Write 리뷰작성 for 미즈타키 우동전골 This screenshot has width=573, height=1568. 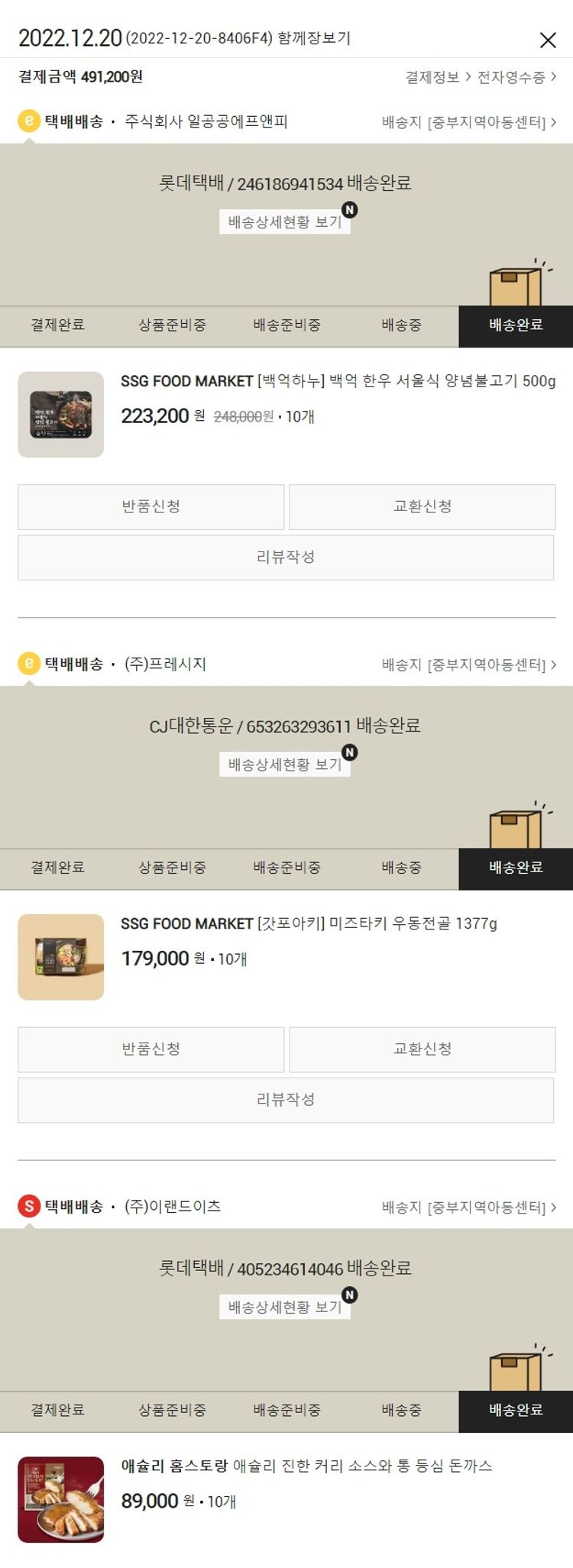(x=286, y=1100)
